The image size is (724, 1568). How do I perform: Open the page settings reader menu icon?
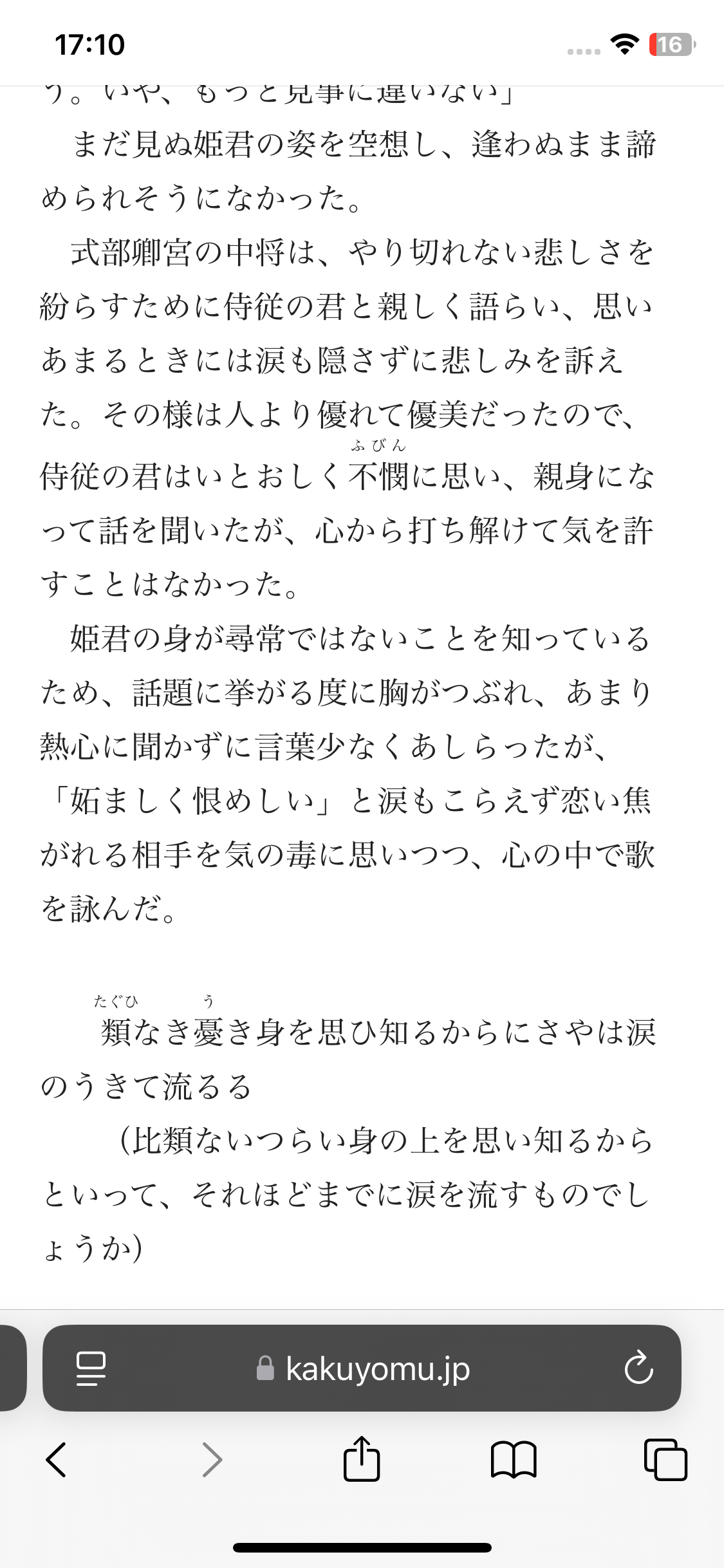(x=91, y=1368)
